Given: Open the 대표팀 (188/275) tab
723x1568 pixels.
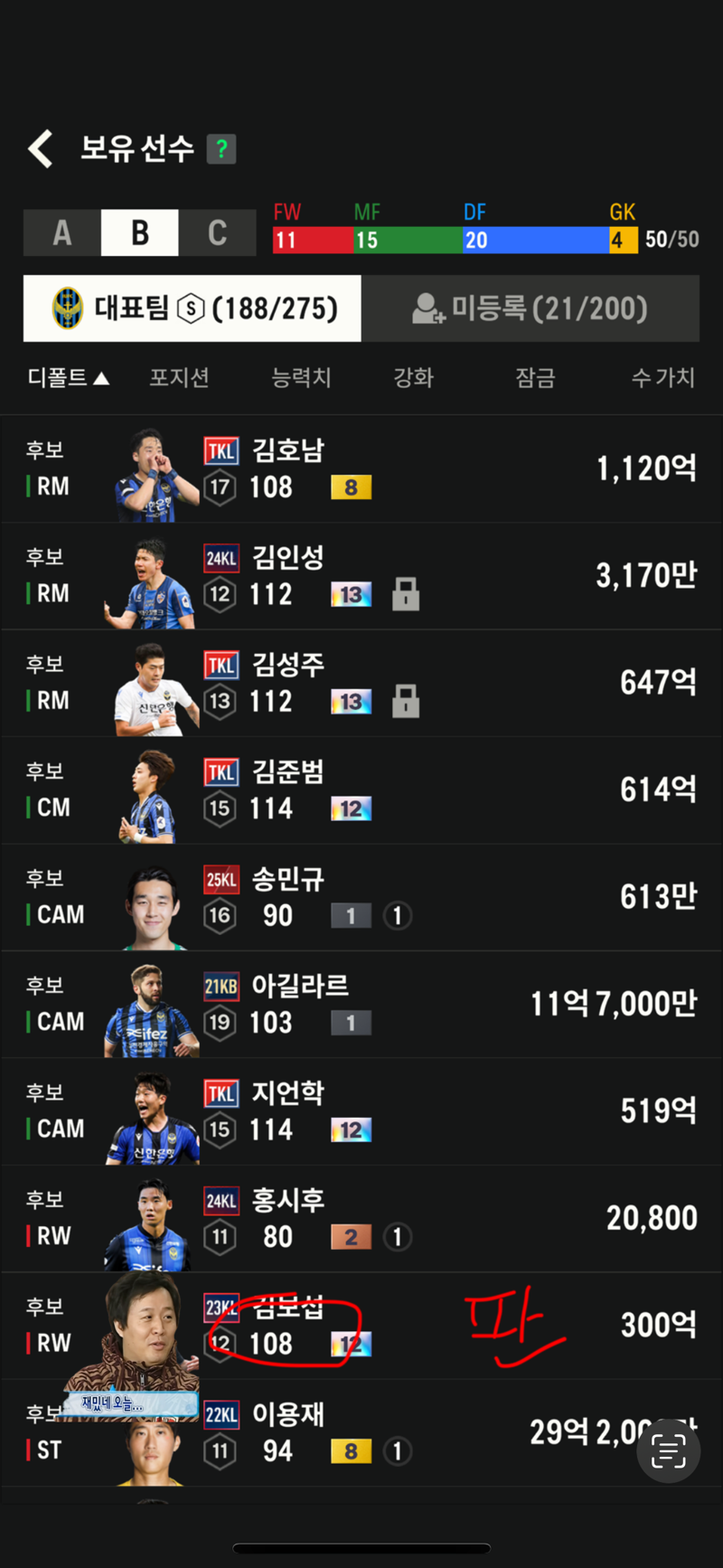Looking at the screenshot, I should (x=192, y=308).
